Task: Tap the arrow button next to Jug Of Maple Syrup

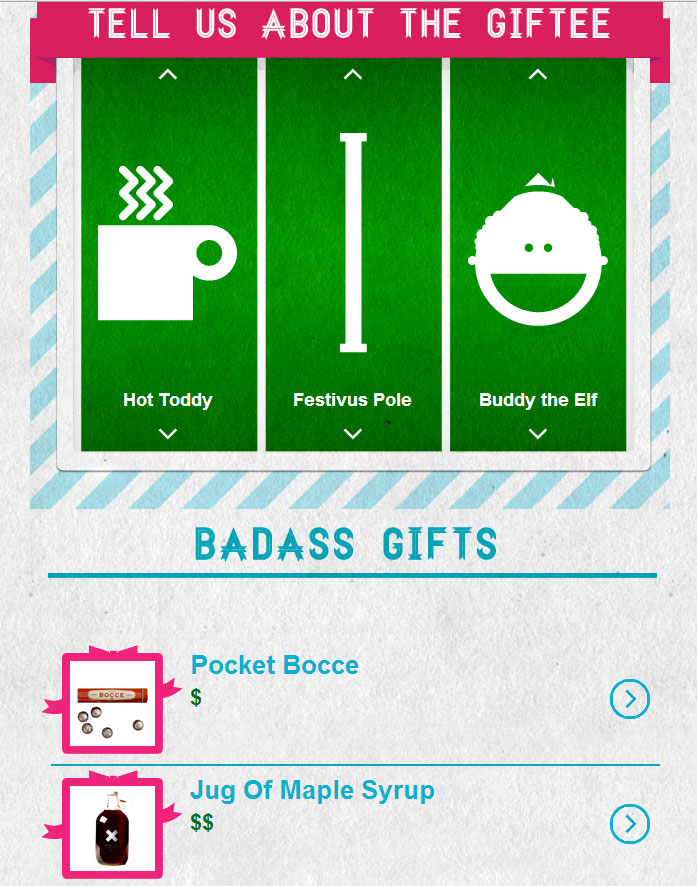Action: [x=630, y=824]
